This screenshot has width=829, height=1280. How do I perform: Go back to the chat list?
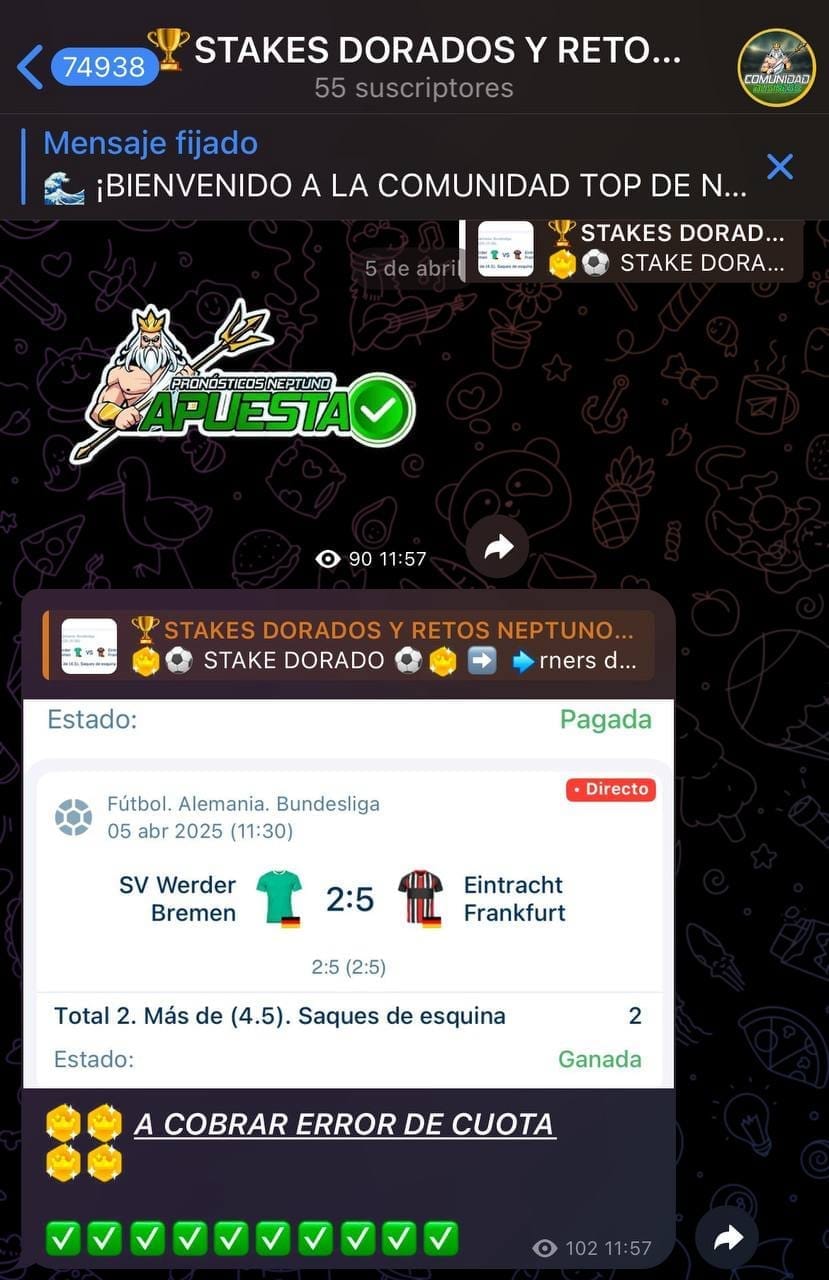point(30,67)
